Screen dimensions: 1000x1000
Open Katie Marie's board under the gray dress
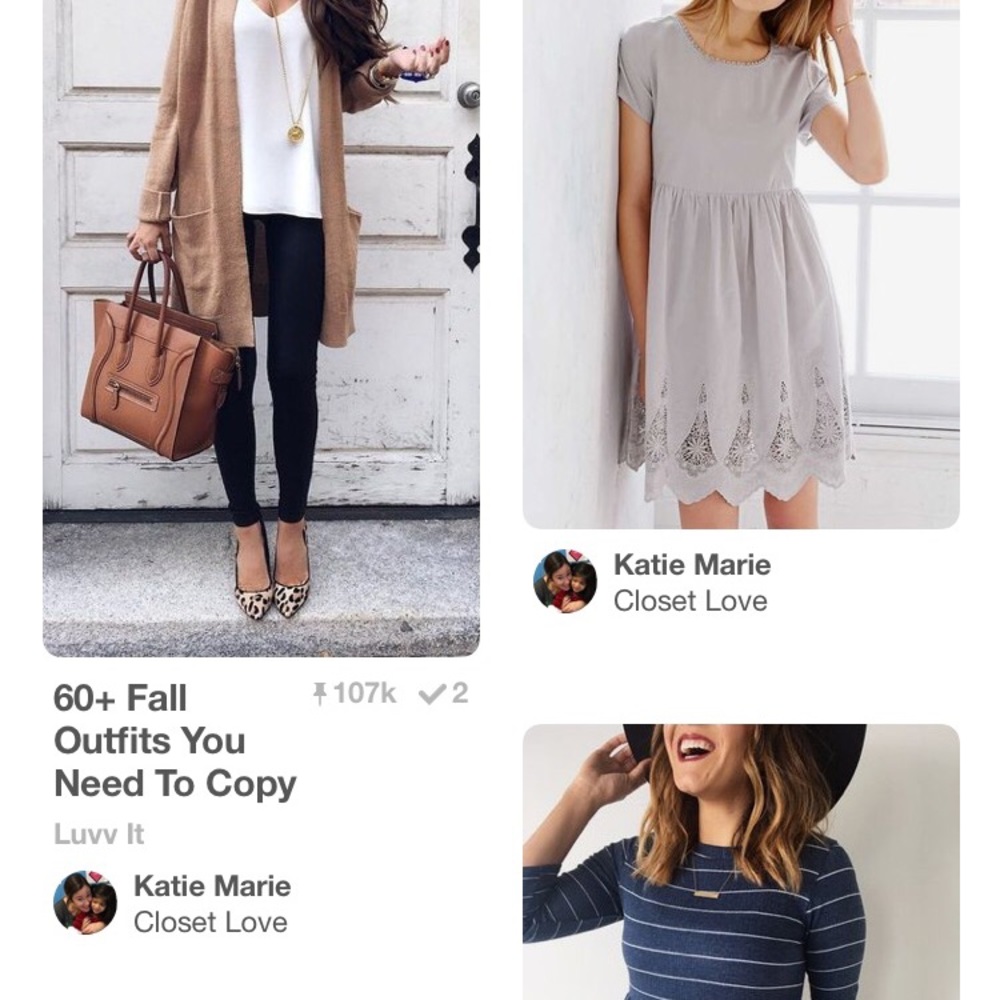coord(690,602)
